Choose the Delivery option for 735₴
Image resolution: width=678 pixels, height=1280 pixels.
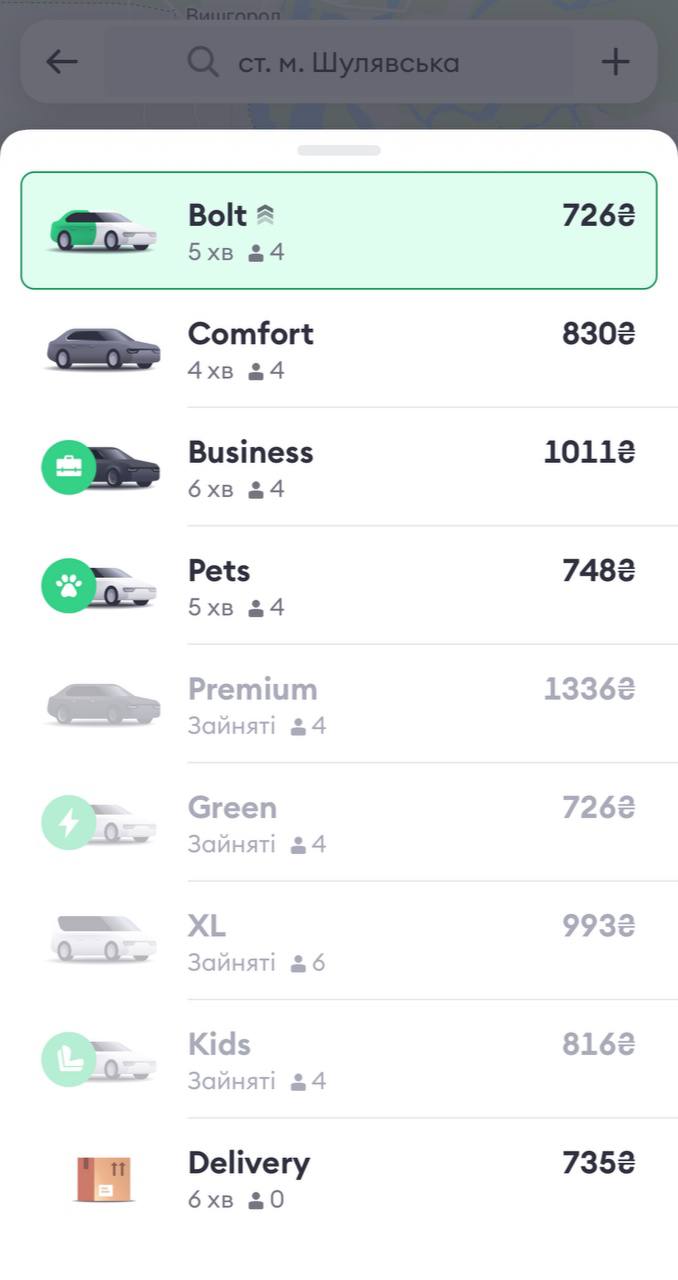pos(339,1178)
